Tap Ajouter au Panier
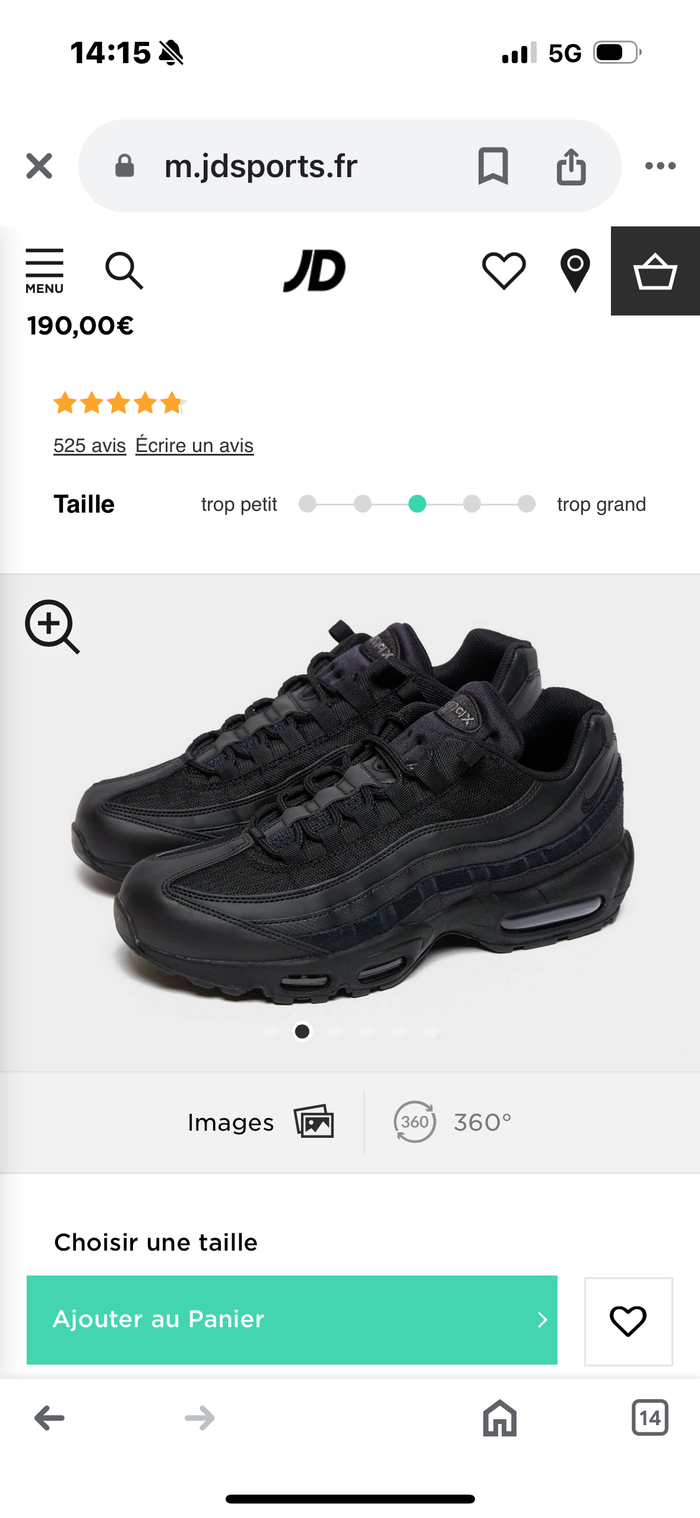The image size is (700, 1518). (x=291, y=1319)
